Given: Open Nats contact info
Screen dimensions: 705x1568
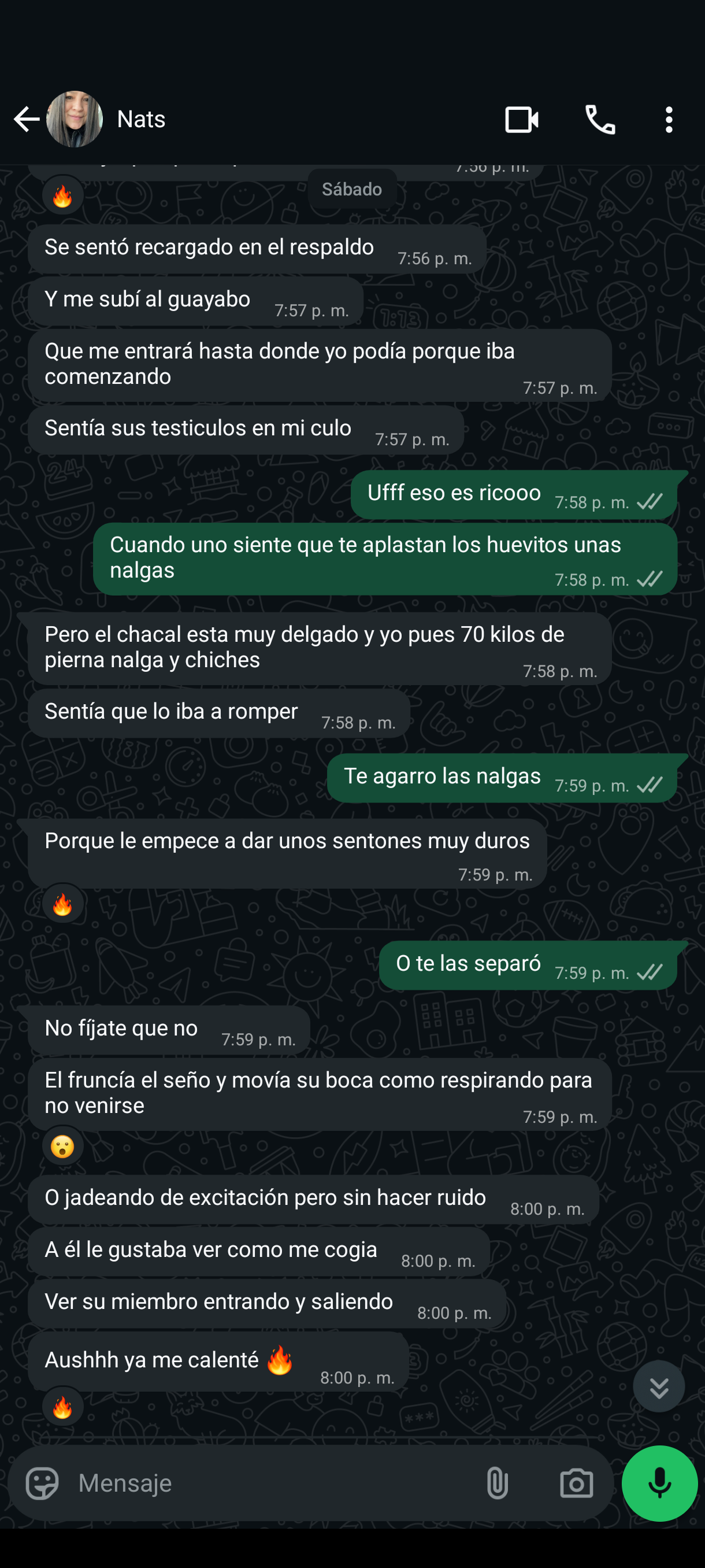Looking at the screenshot, I should tap(142, 119).
